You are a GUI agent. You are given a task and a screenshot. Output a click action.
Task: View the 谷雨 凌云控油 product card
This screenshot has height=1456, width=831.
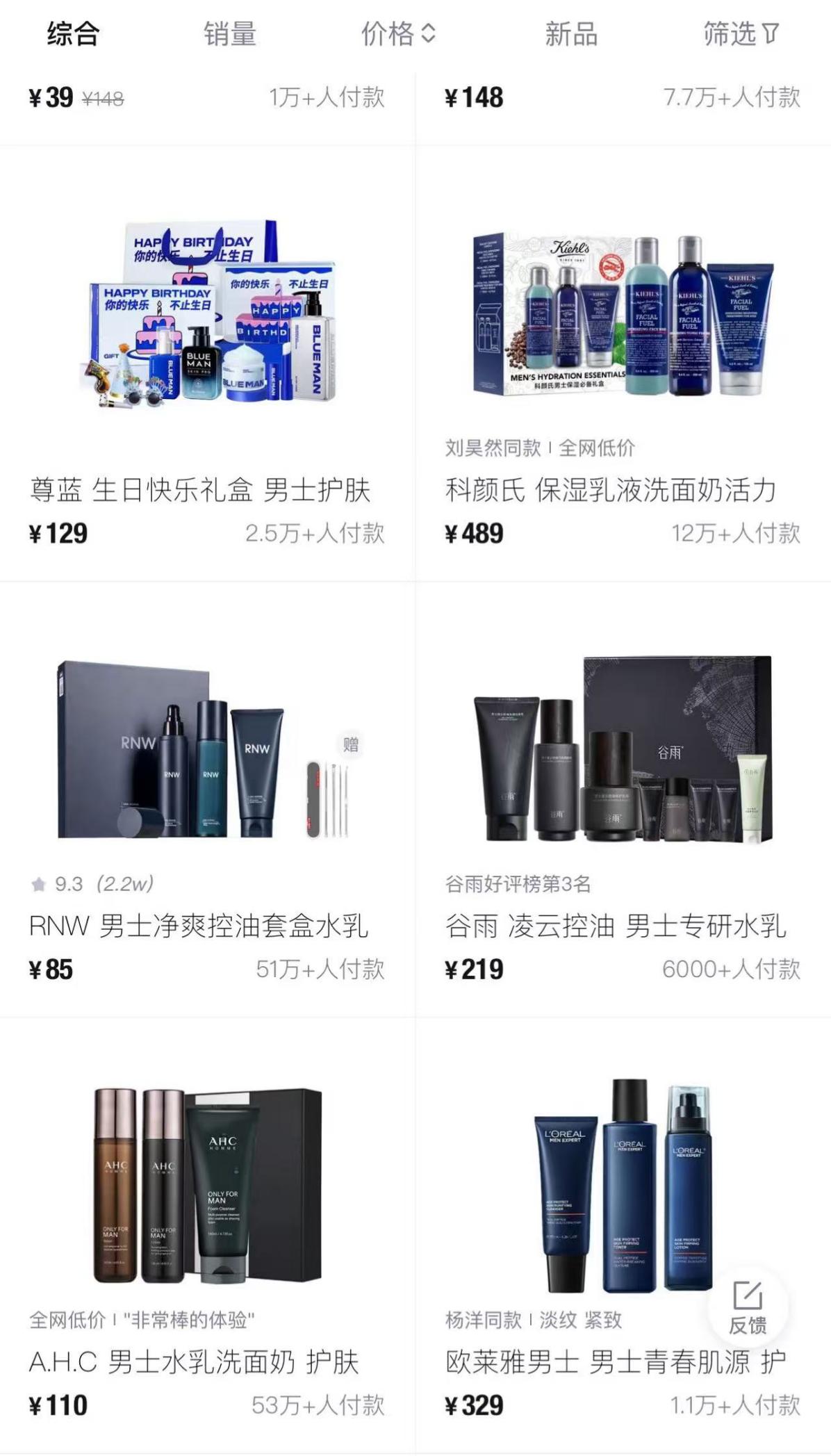[x=623, y=799]
